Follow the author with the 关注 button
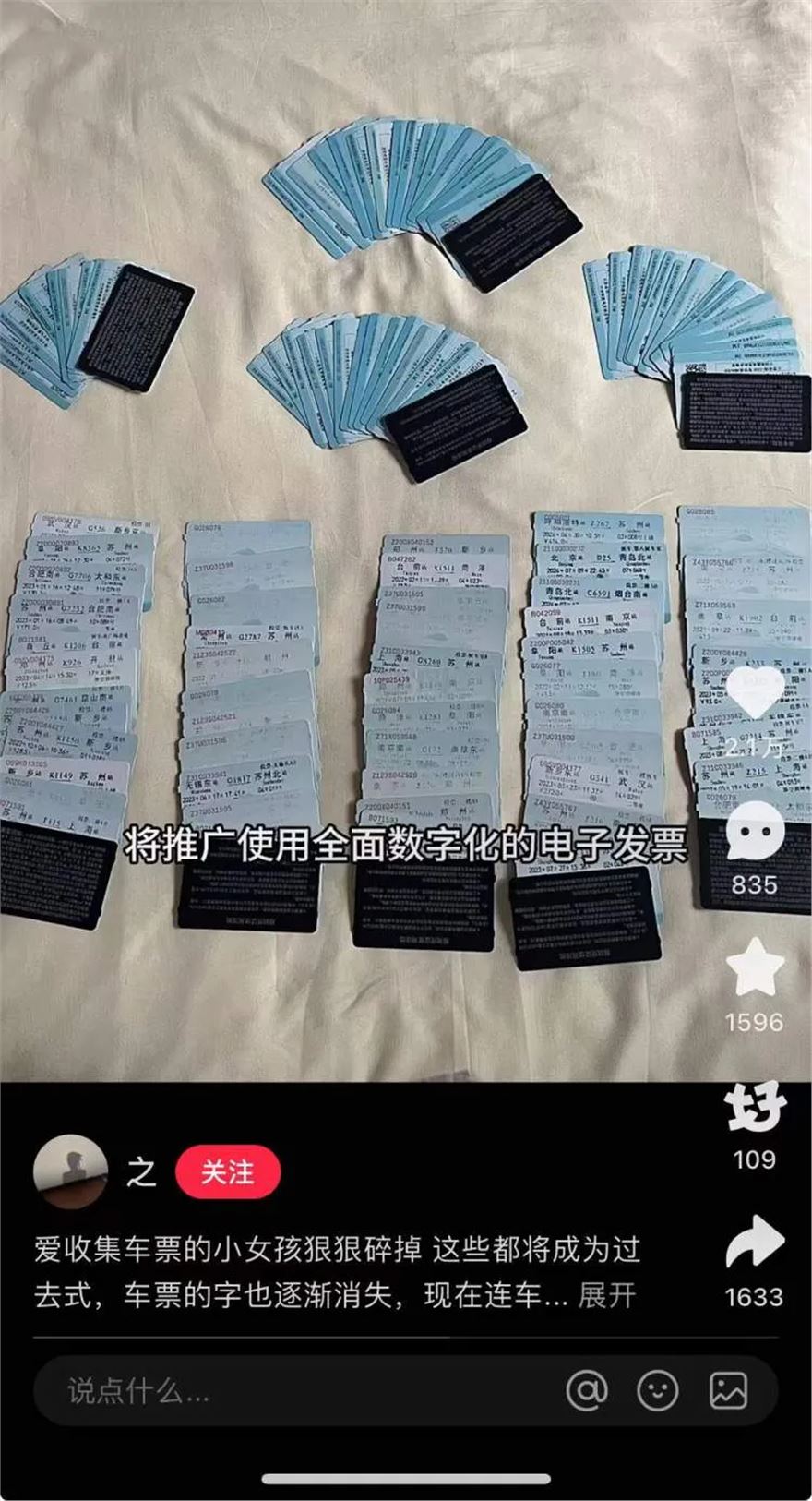The height and width of the screenshot is (1501, 812). point(227,1172)
